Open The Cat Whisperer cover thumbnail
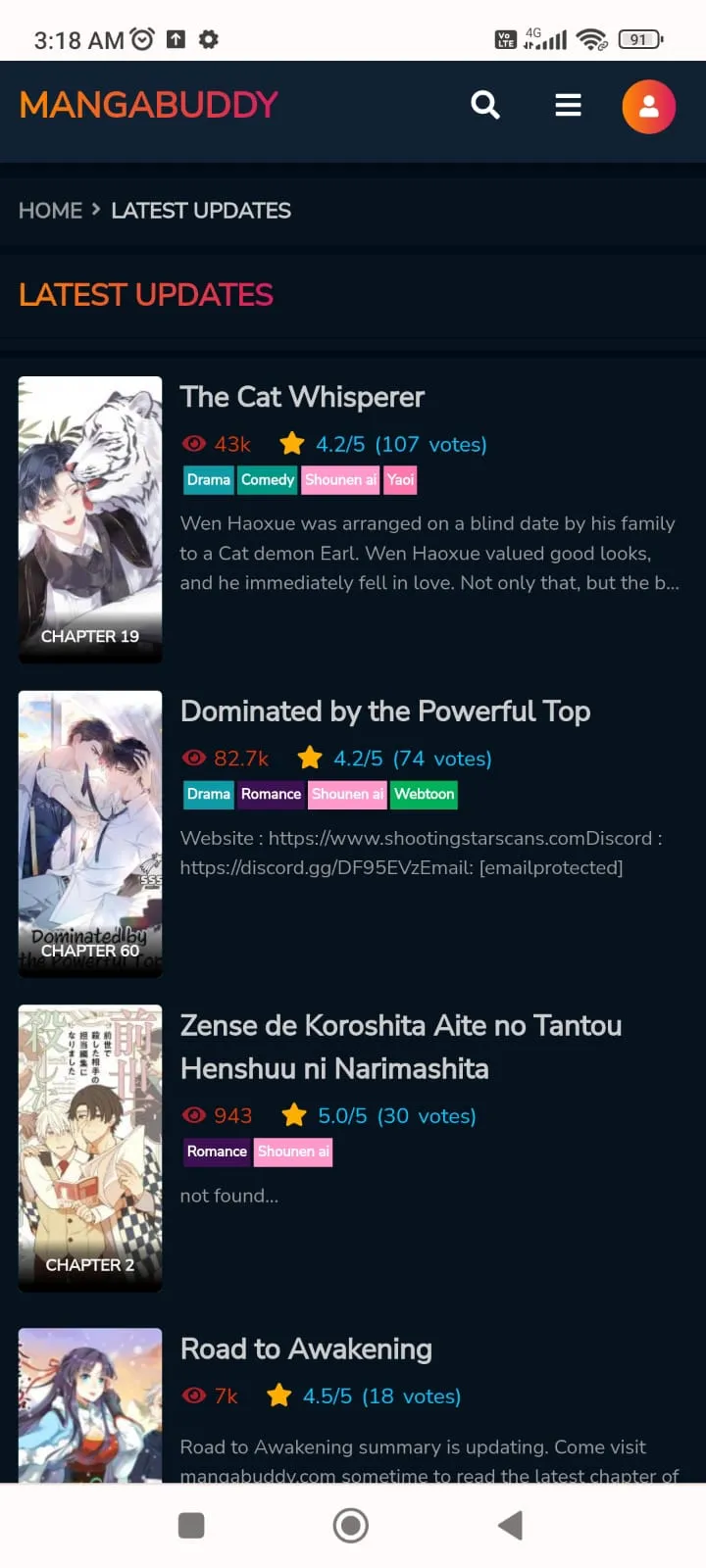The width and height of the screenshot is (706, 1568). click(90, 519)
